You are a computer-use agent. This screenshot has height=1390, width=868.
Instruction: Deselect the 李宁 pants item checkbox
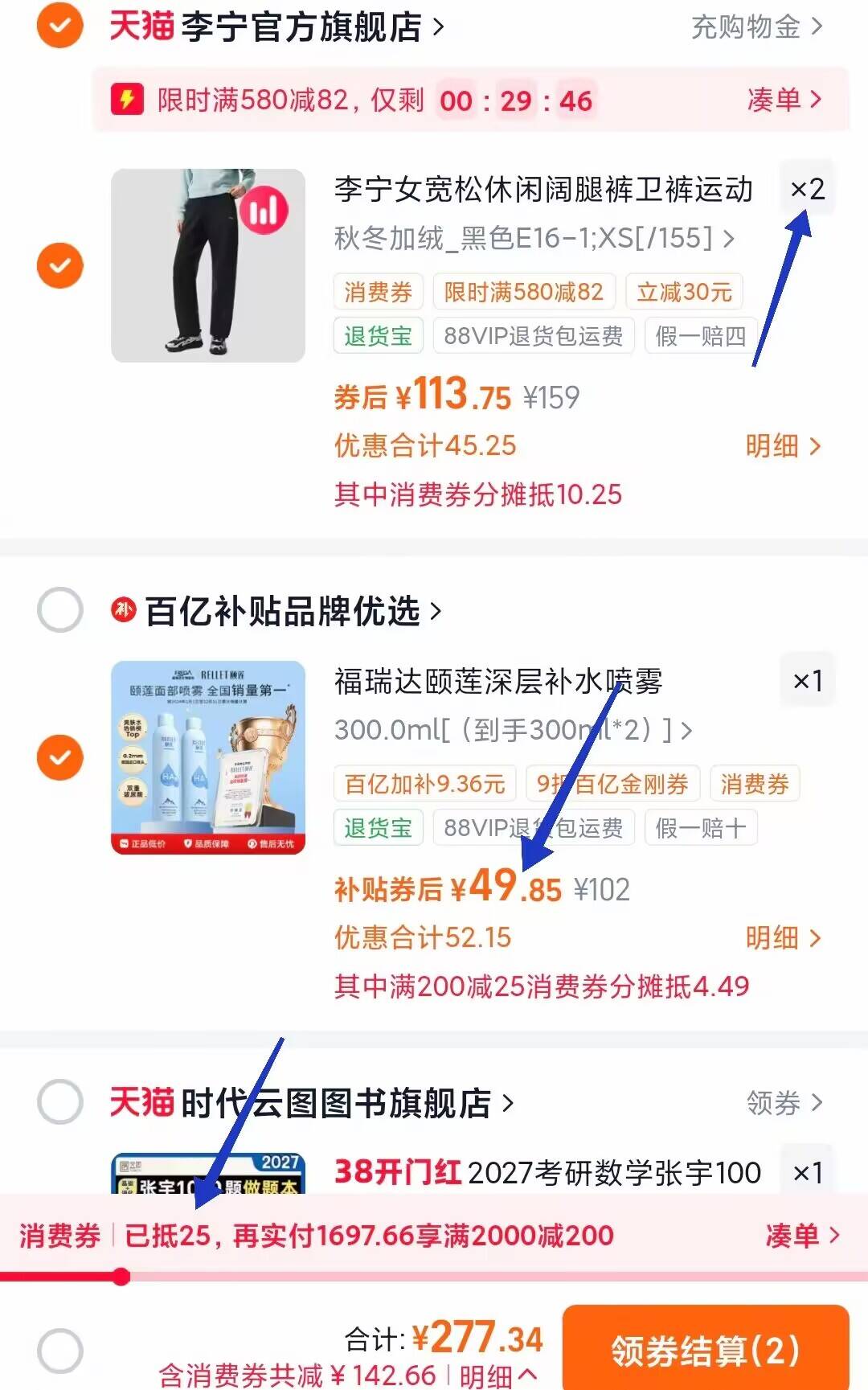(59, 264)
